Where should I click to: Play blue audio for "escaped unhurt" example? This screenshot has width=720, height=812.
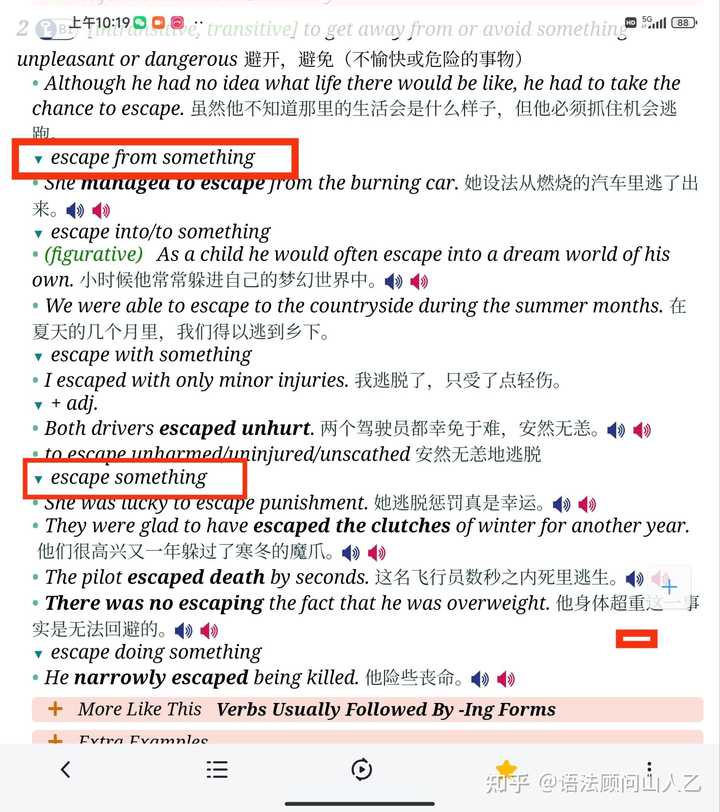[x=617, y=430]
